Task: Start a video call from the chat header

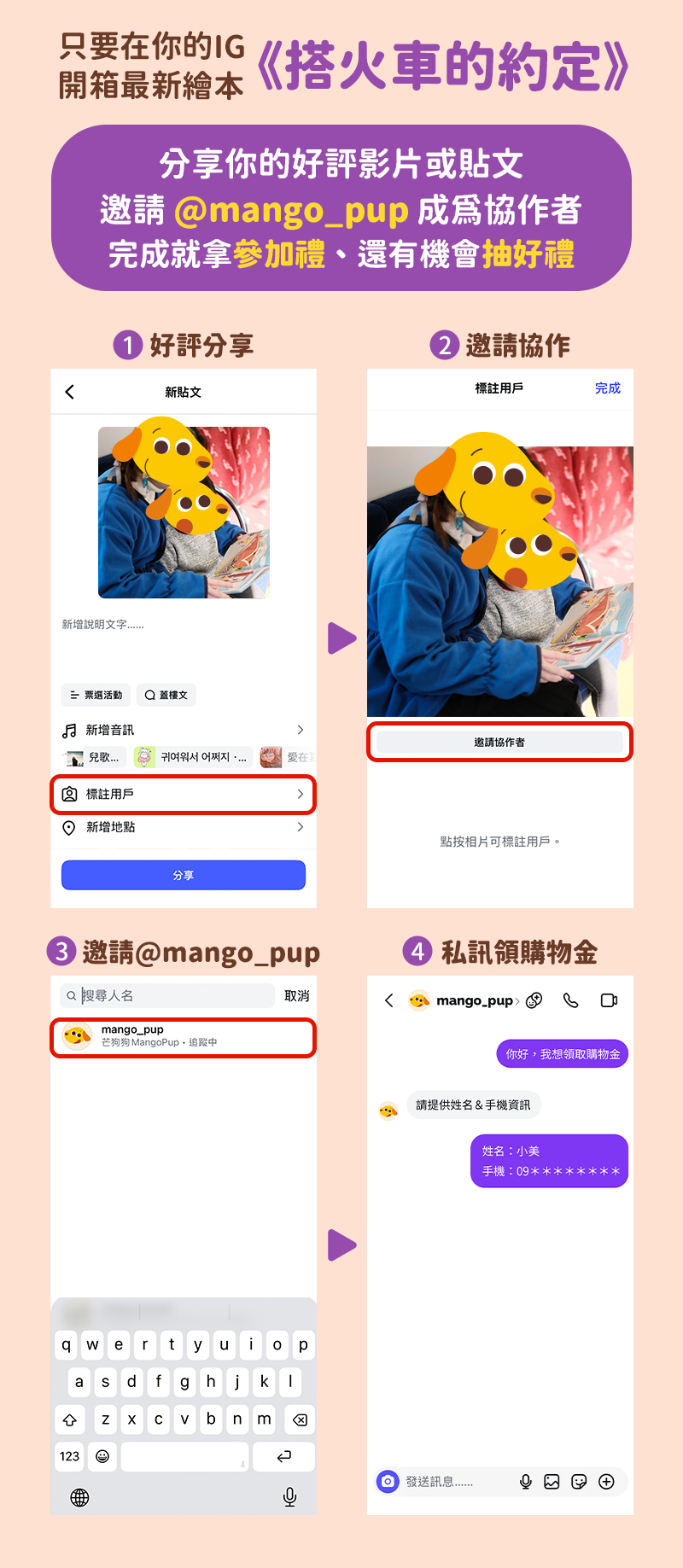Action: (609, 1000)
